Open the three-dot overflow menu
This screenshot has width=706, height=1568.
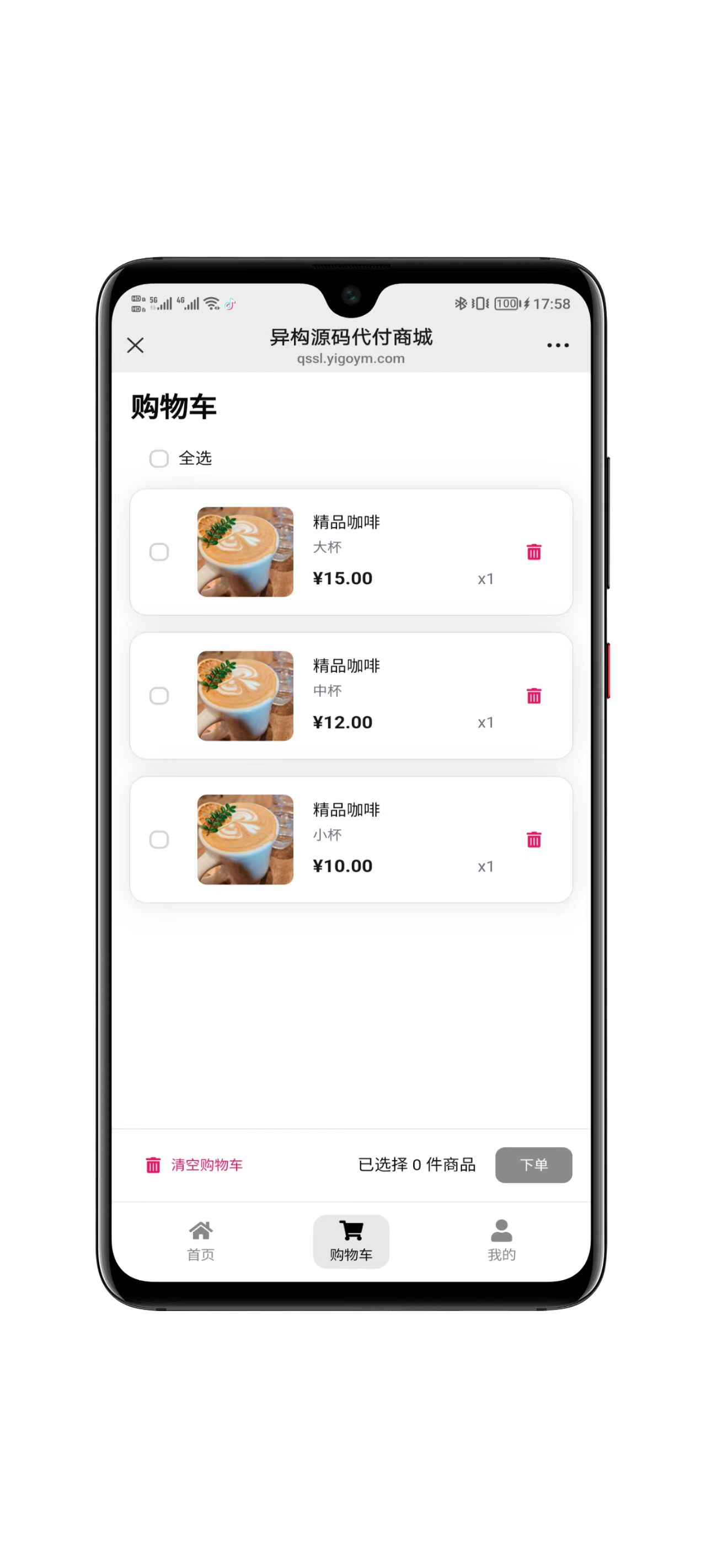coord(558,345)
